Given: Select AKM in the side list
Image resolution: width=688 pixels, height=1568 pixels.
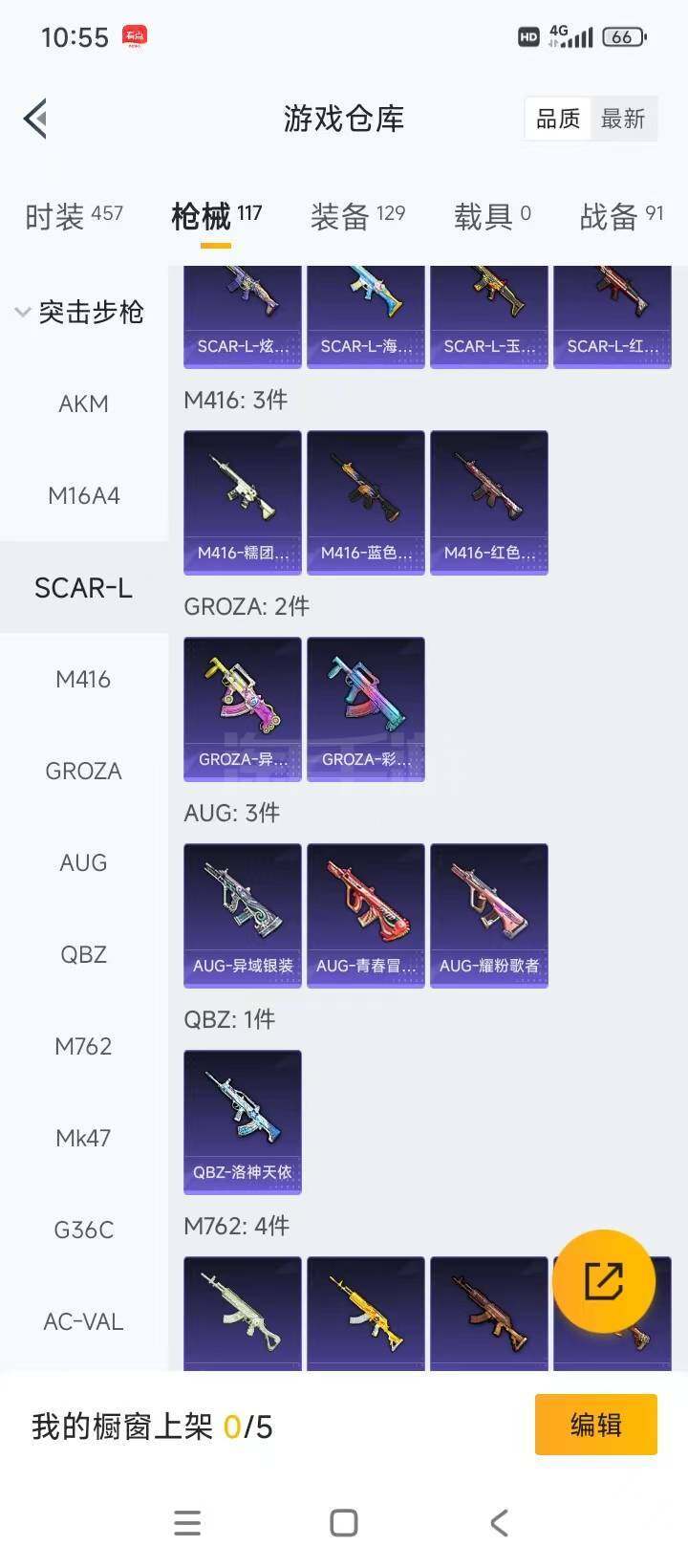Looking at the screenshot, I should [83, 403].
